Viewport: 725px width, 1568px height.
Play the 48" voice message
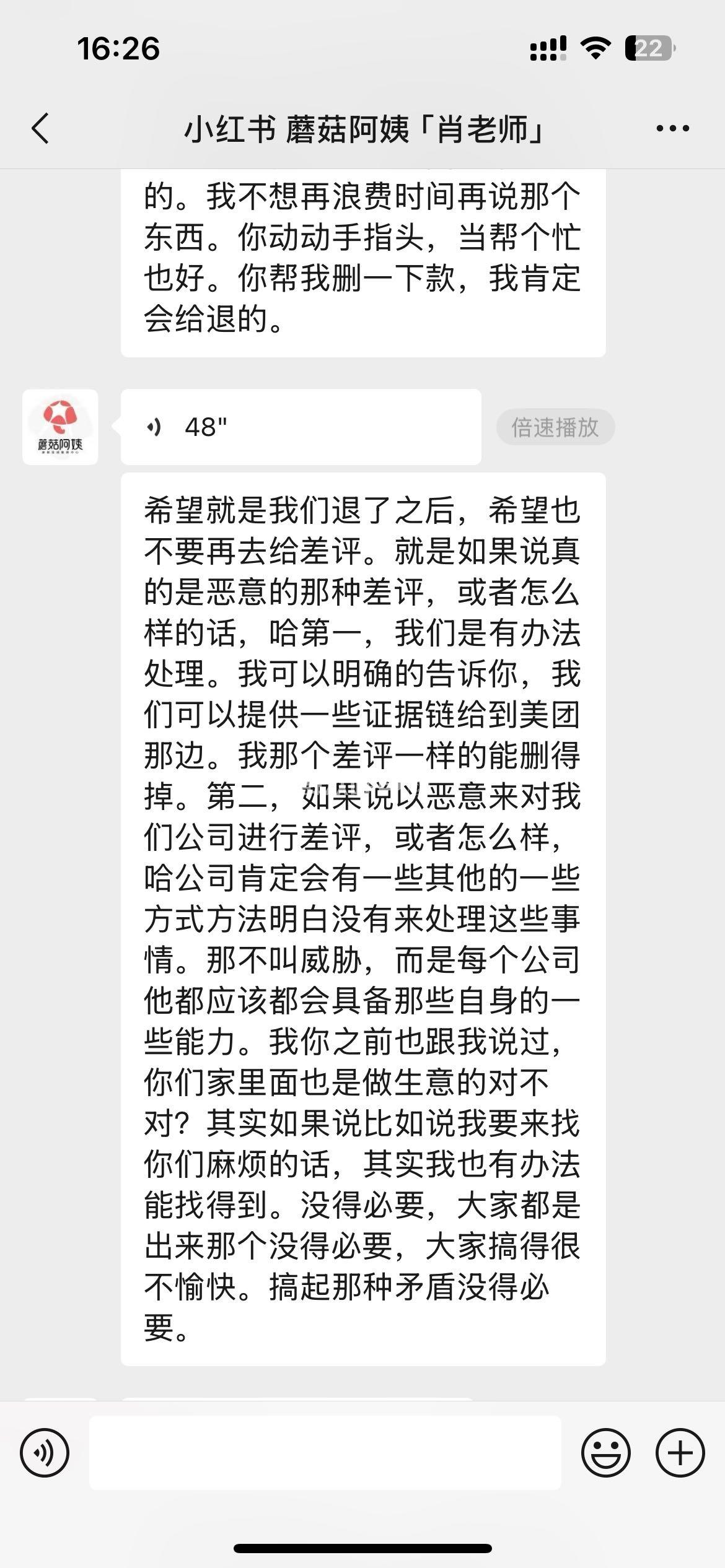pyautogui.click(x=301, y=427)
